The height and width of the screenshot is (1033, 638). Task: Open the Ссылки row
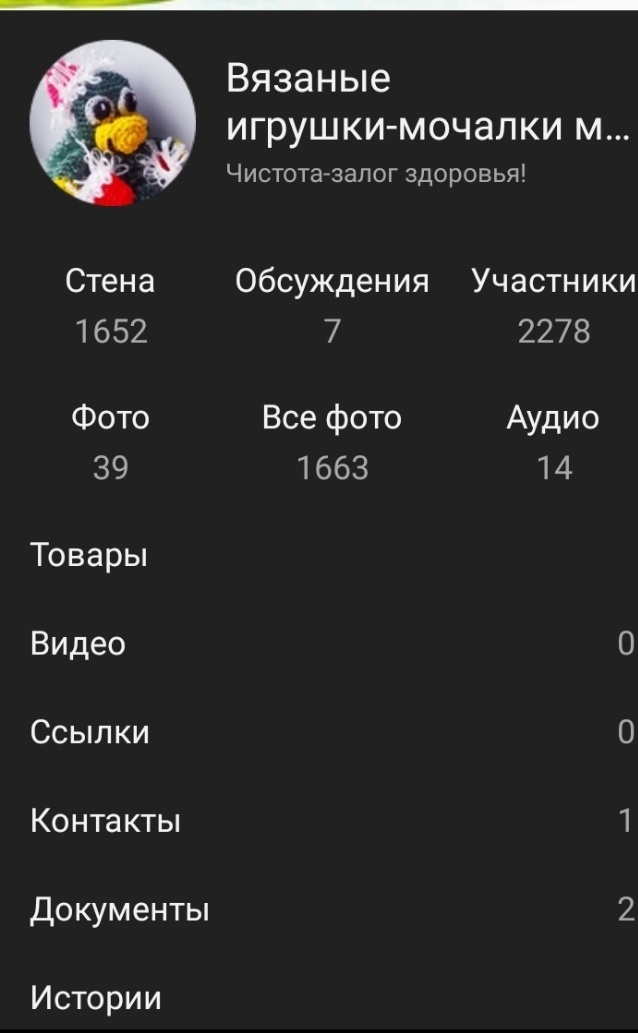pyautogui.click(x=319, y=732)
